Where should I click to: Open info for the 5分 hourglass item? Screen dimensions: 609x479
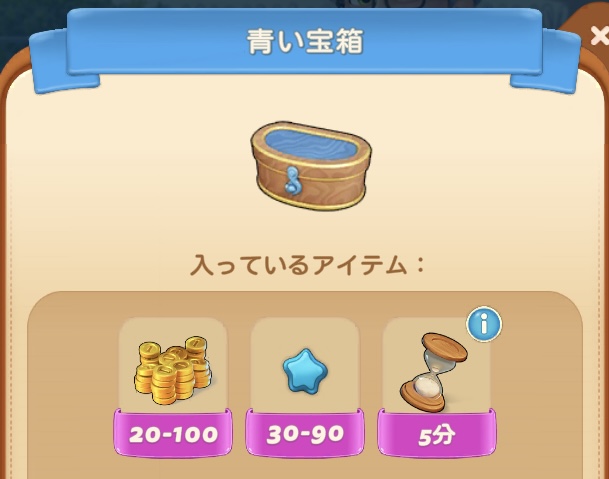click(x=484, y=325)
